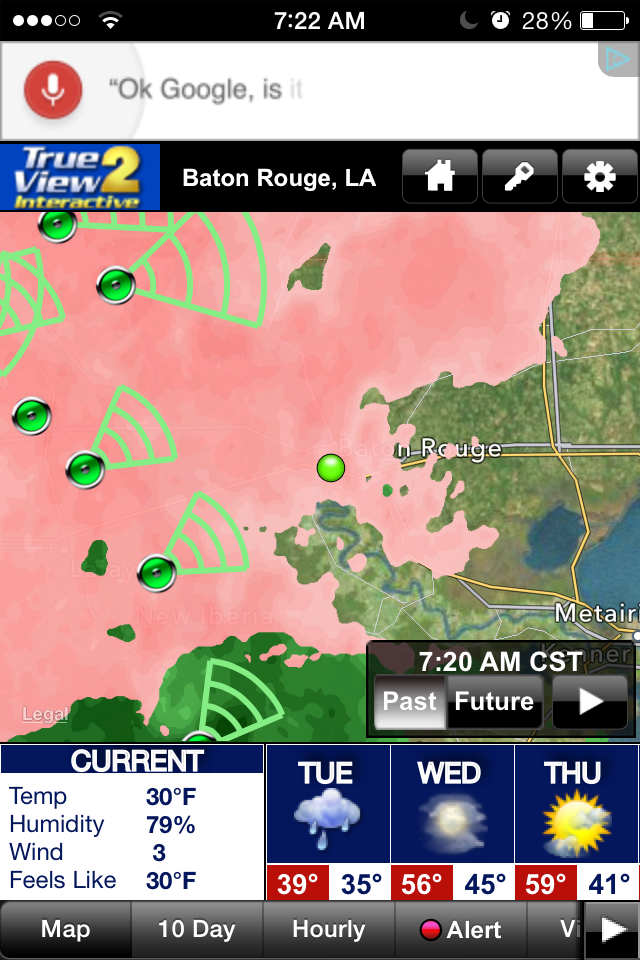
Task: Tap the Google voice search microphone
Action: [53, 90]
